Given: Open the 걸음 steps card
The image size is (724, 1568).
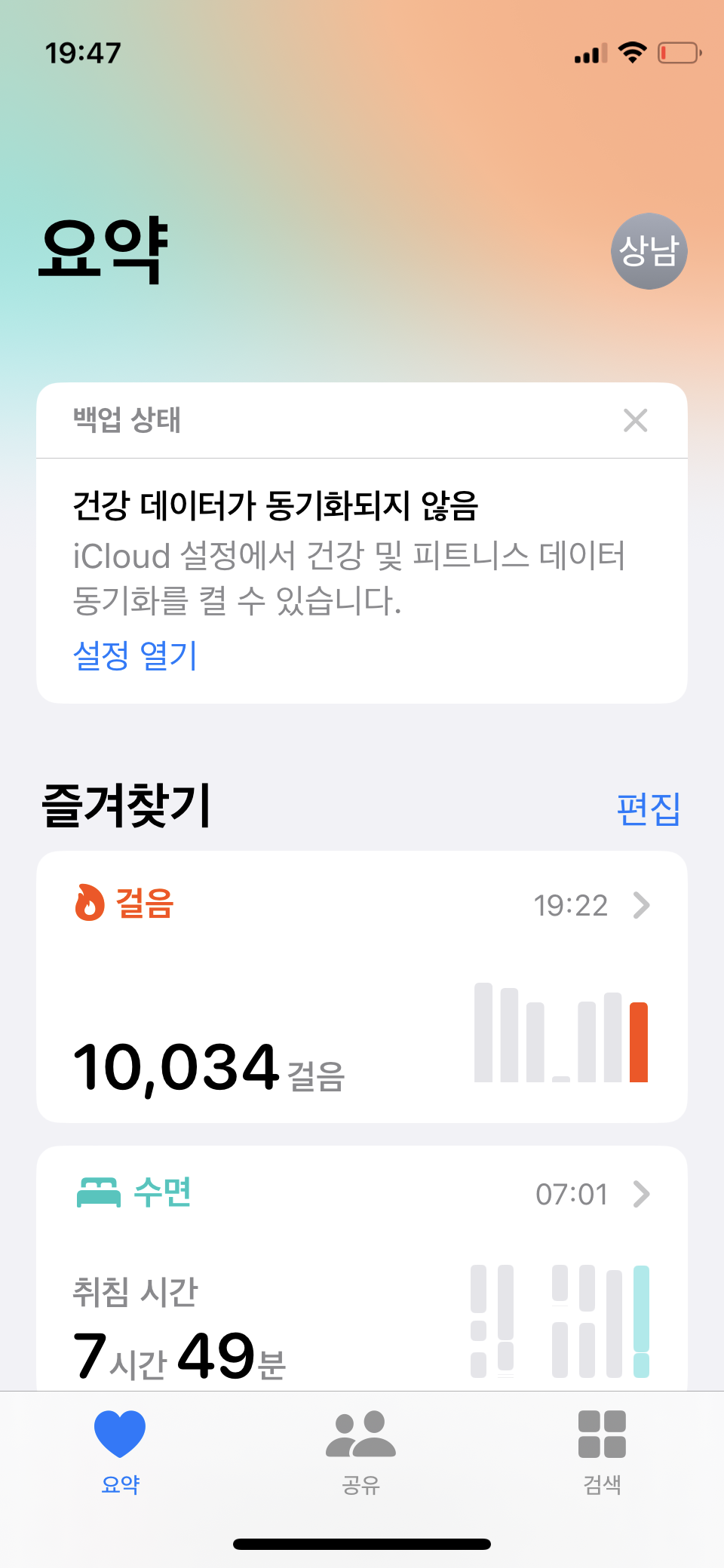Looking at the screenshot, I should [362, 987].
